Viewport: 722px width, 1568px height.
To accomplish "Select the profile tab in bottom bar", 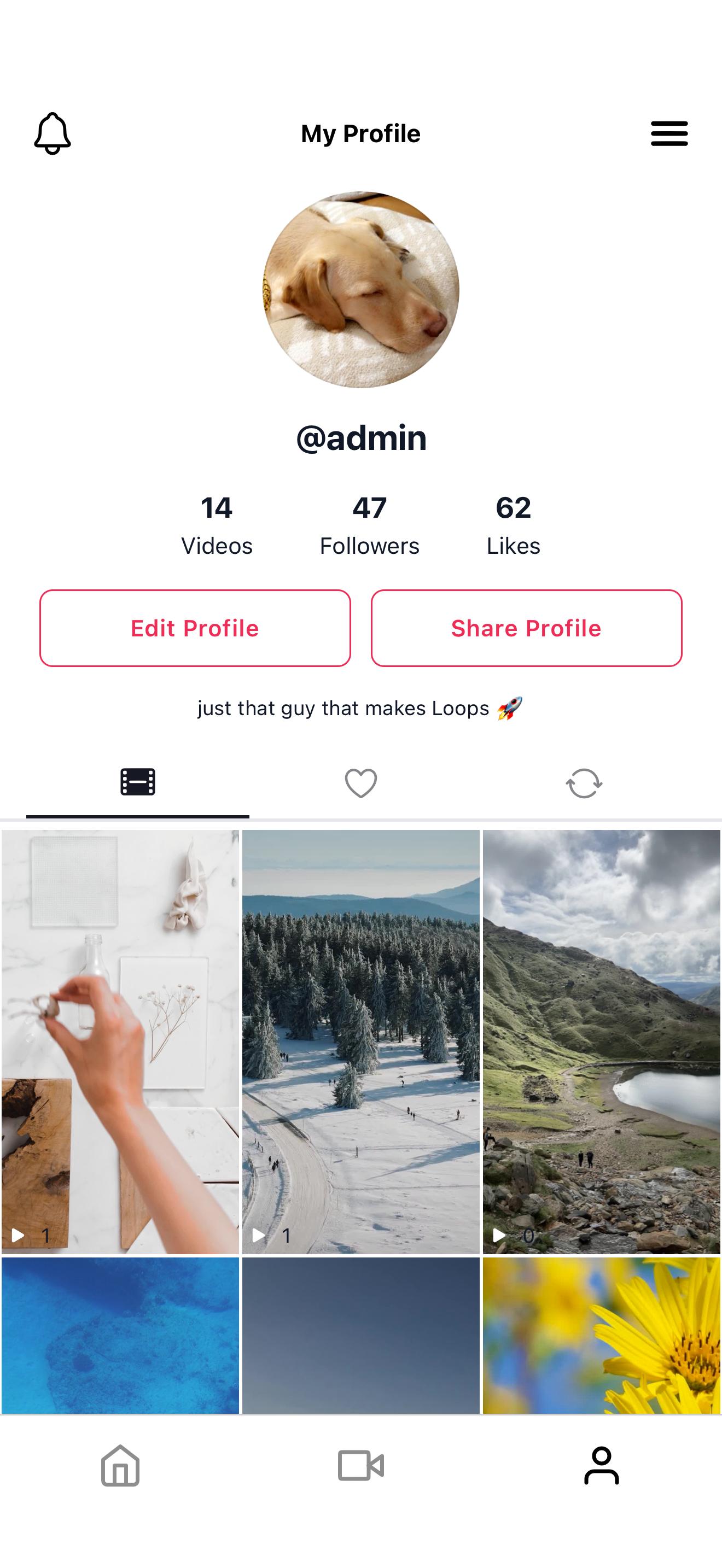I will click(x=602, y=1465).
